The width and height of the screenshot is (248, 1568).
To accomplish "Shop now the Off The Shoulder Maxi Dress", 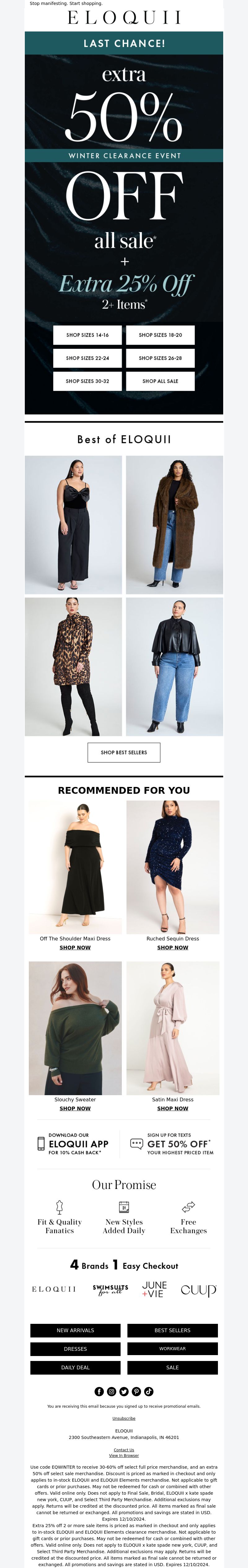I will (75, 948).
